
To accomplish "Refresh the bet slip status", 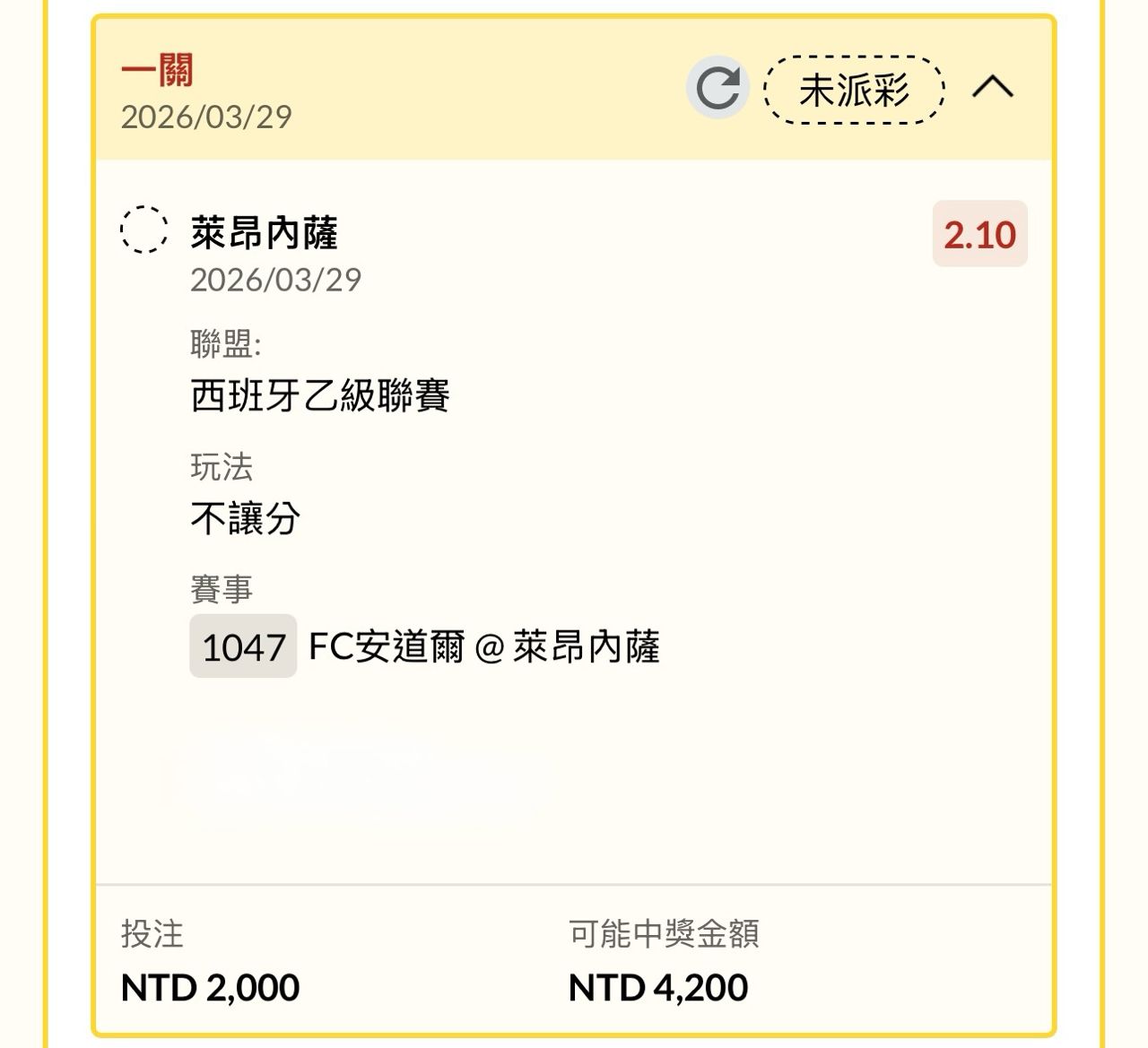I will 717,87.
